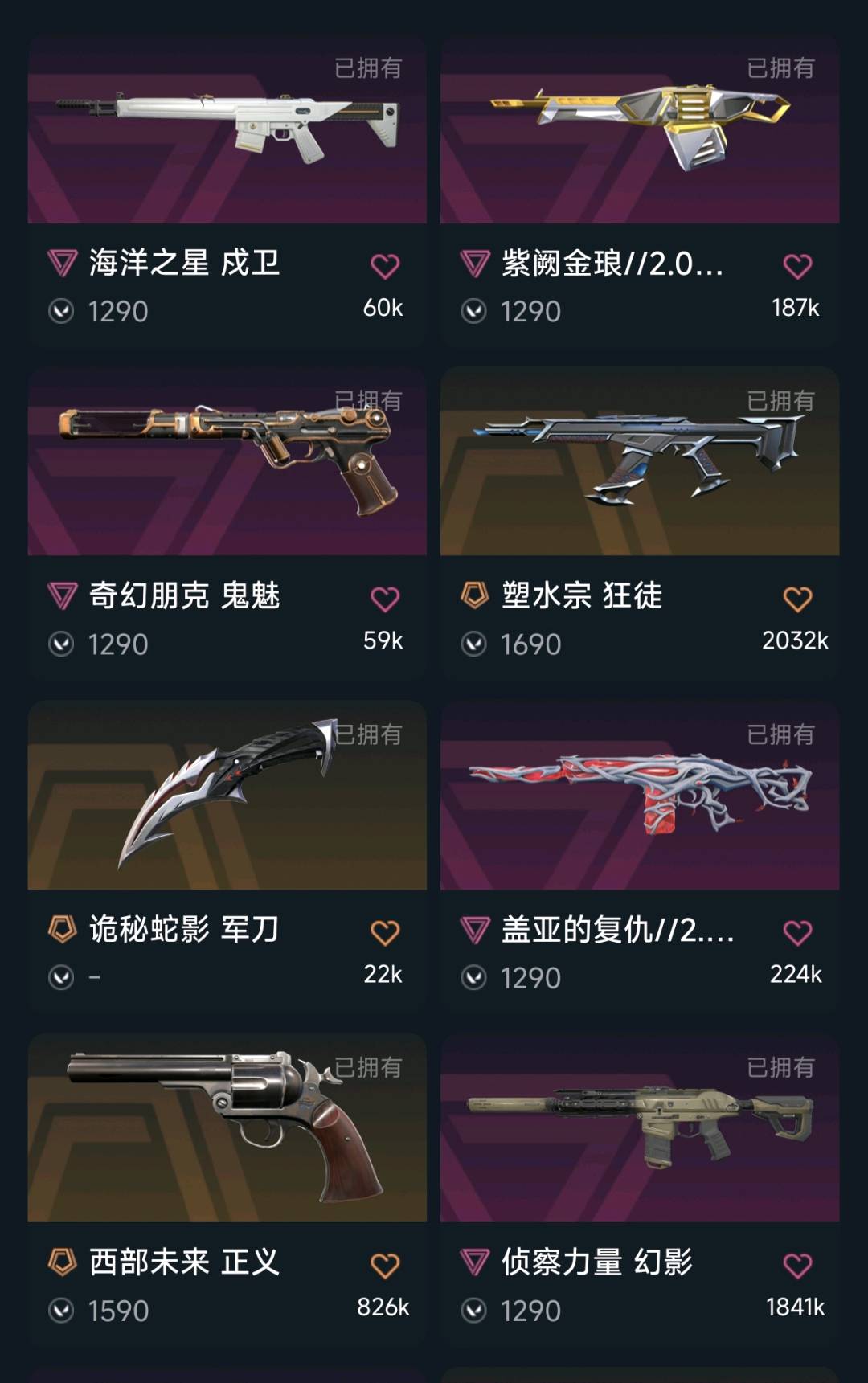868x1383 pixels.
Task: Like the 海洋之星 戍卫 skin
Action: point(385,266)
